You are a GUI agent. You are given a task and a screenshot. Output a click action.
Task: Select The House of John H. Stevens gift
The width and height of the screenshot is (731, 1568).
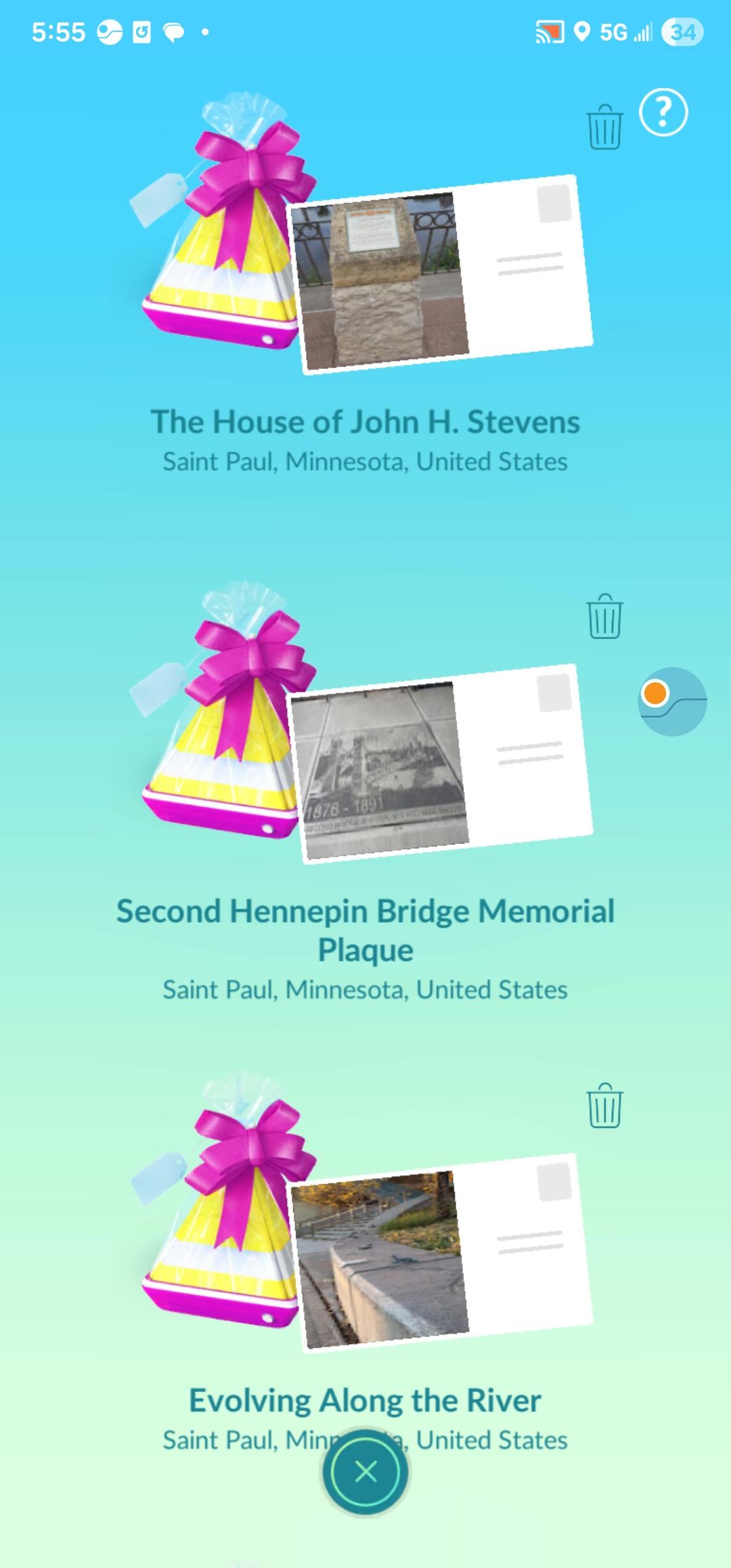click(365, 271)
